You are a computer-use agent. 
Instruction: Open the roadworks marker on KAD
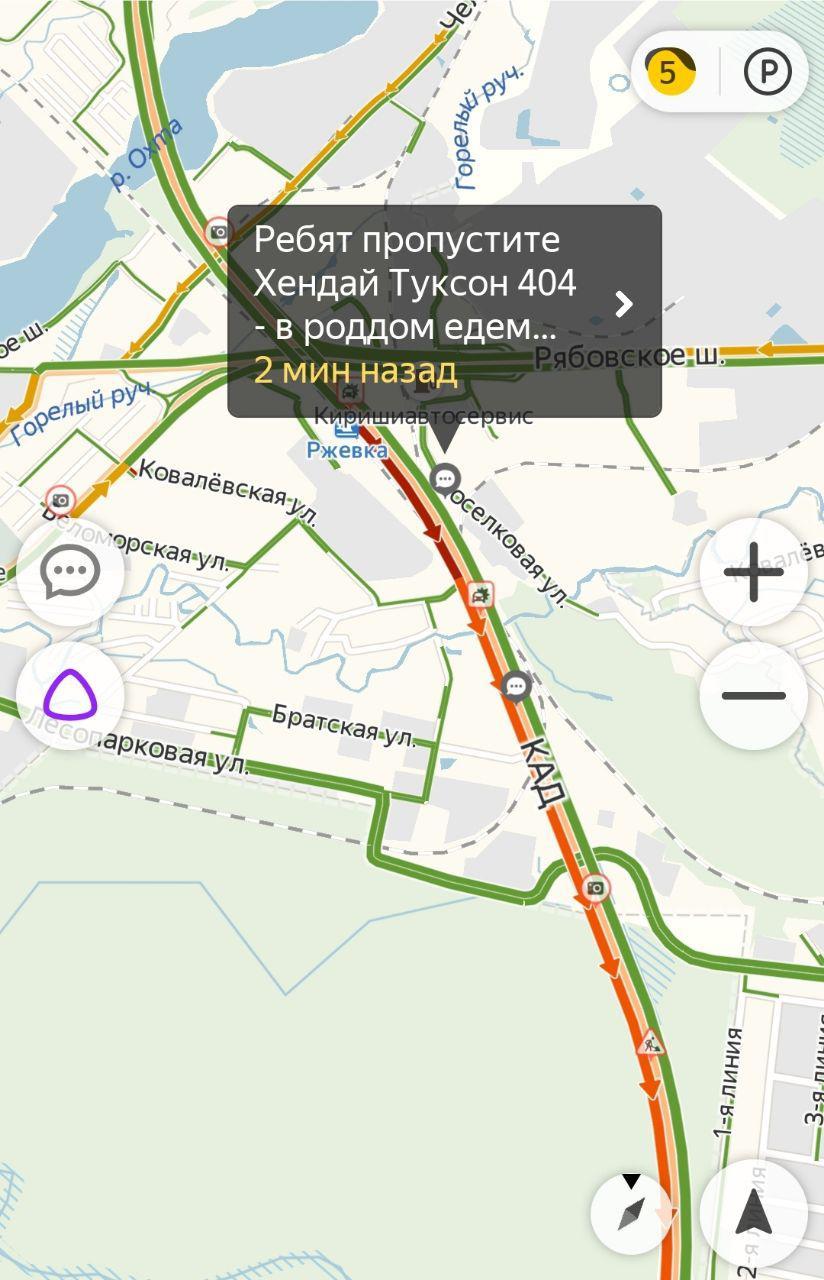[651, 1044]
